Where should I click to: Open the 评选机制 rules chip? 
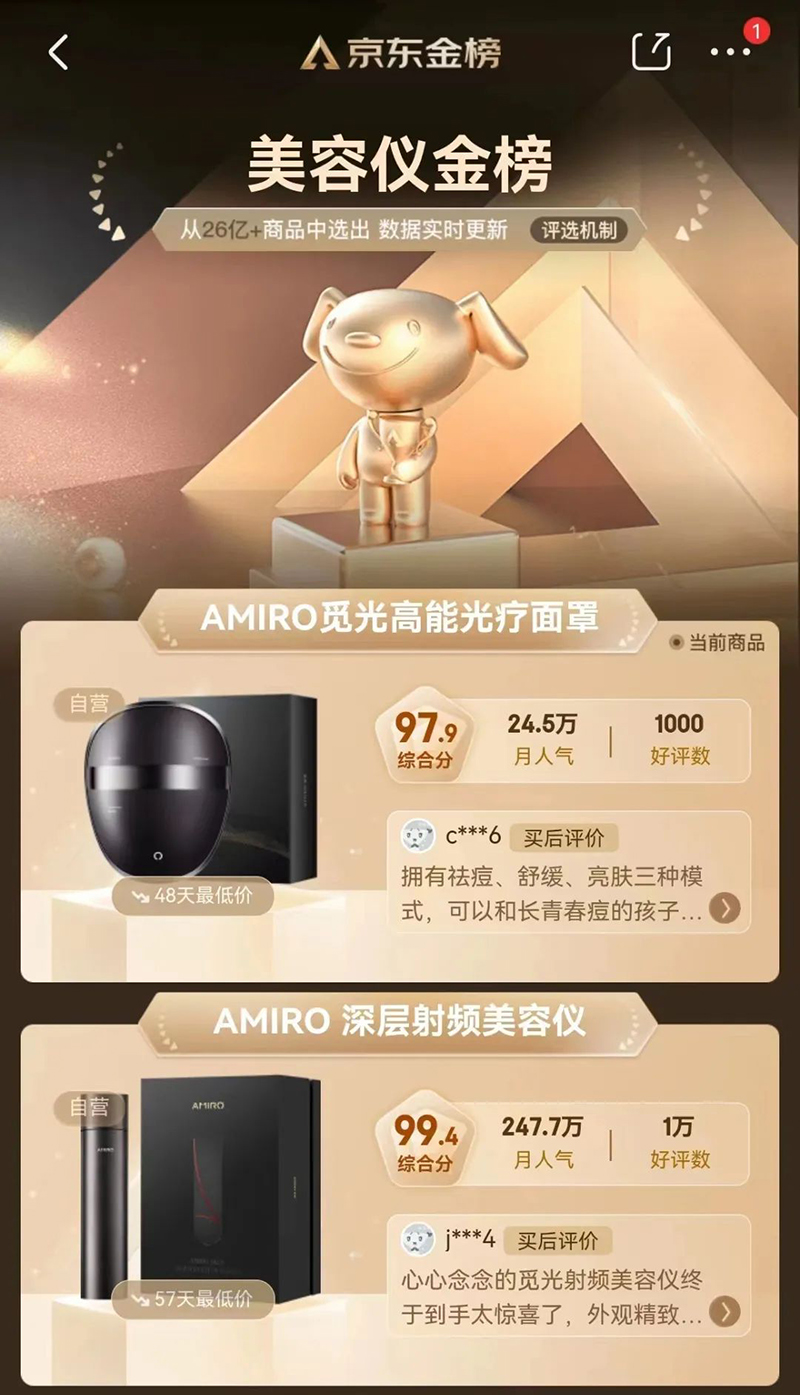(x=579, y=230)
